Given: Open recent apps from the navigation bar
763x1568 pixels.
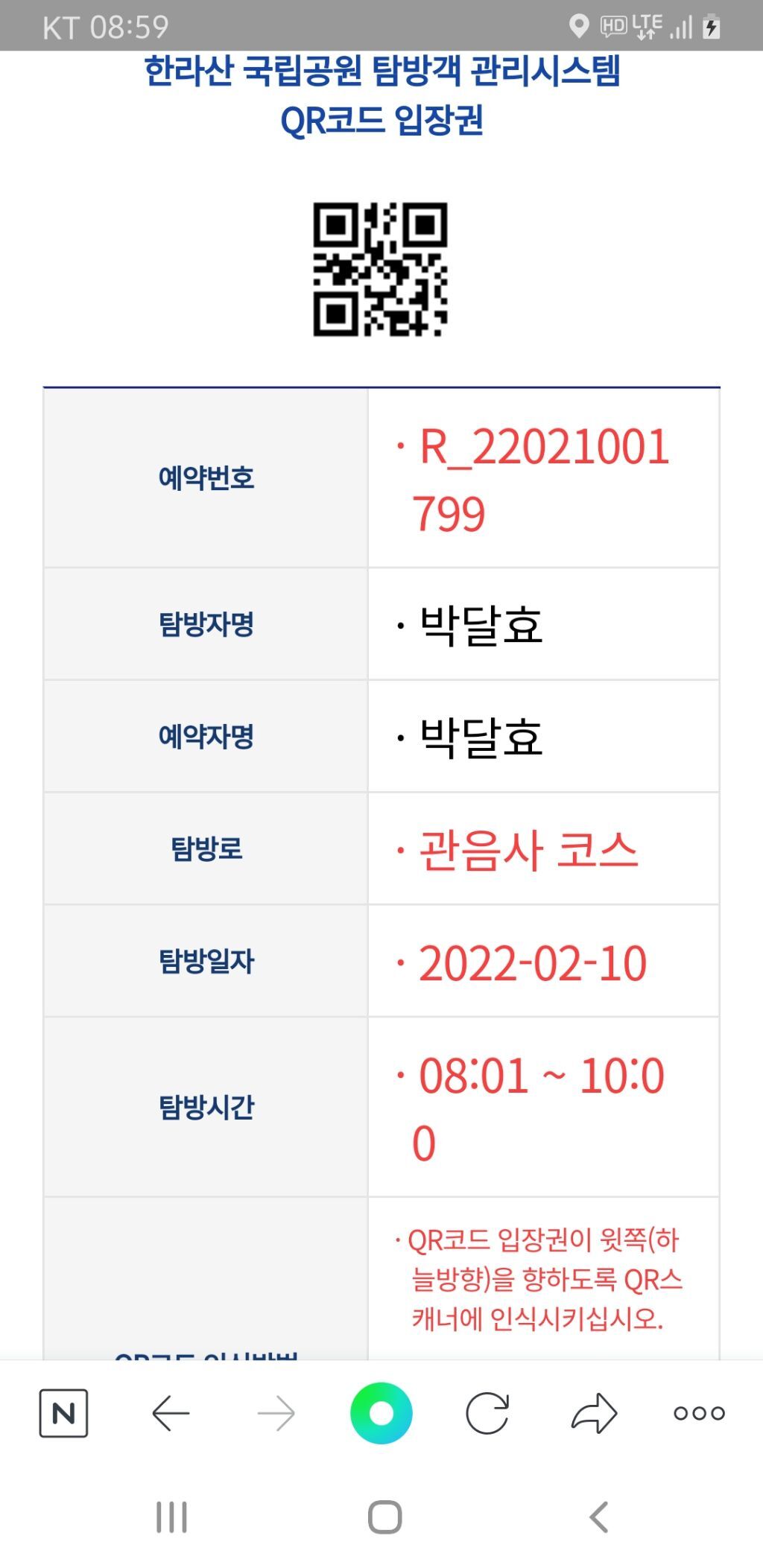Looking at the screenshot, I should point(171,1517).
